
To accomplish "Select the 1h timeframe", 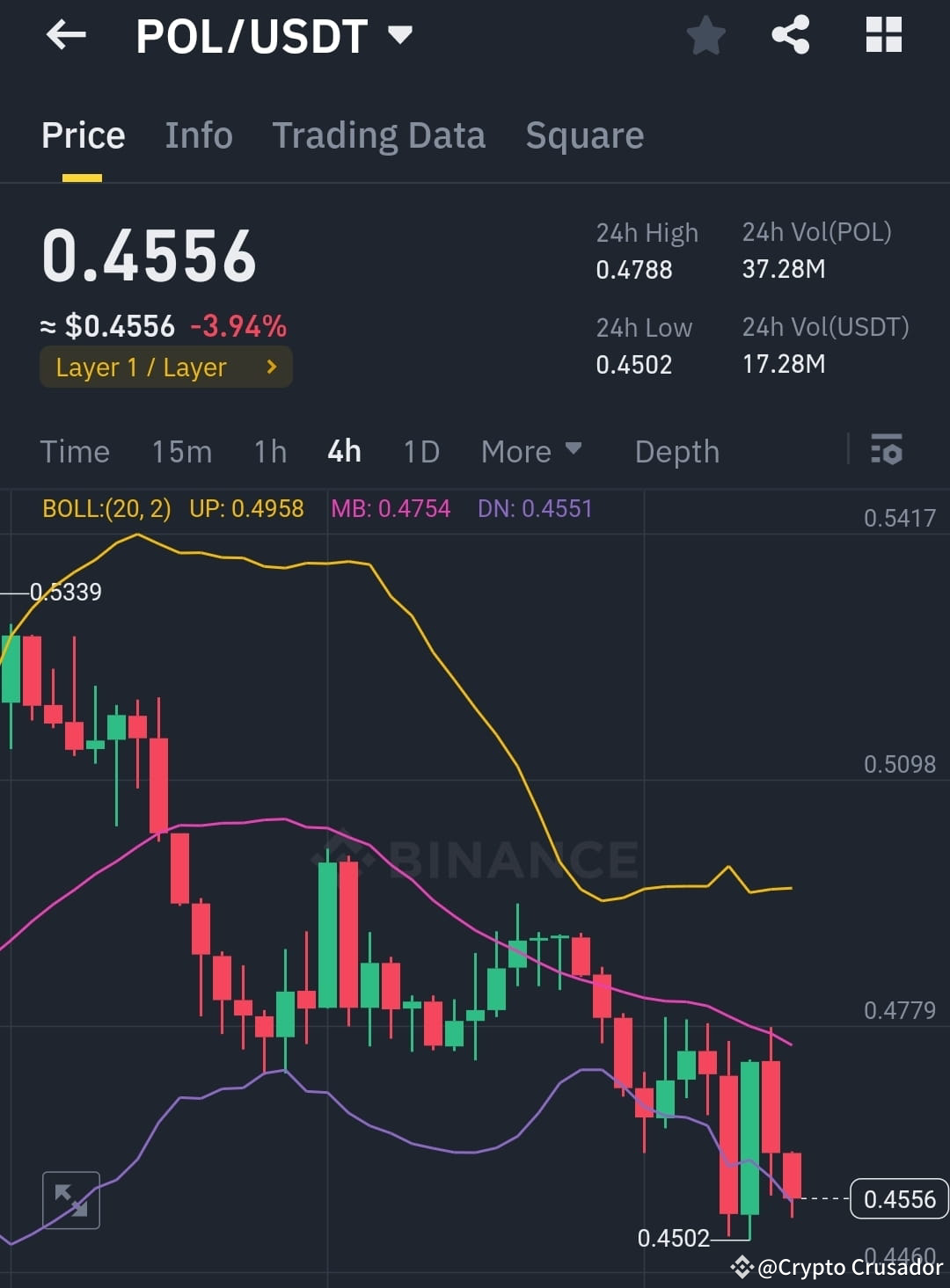I will coord(269,451).
